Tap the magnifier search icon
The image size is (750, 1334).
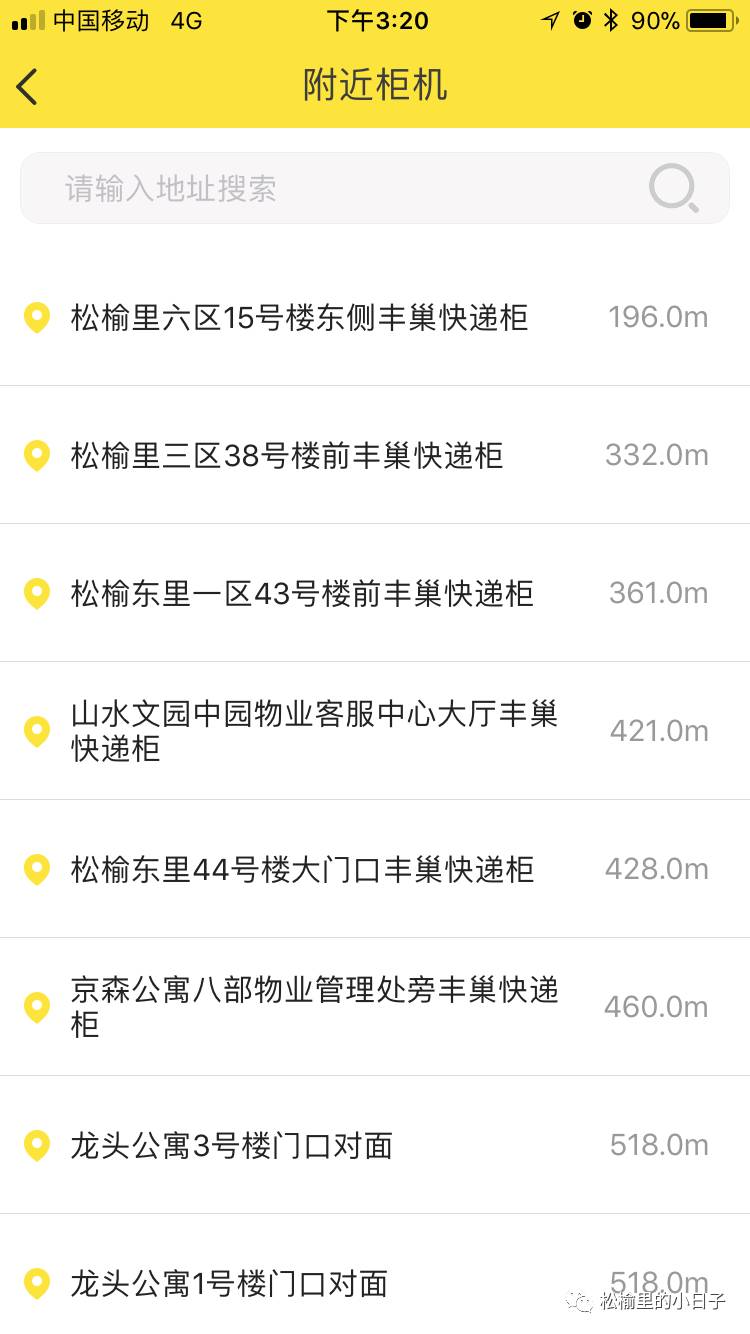click(x=673, y=188)
